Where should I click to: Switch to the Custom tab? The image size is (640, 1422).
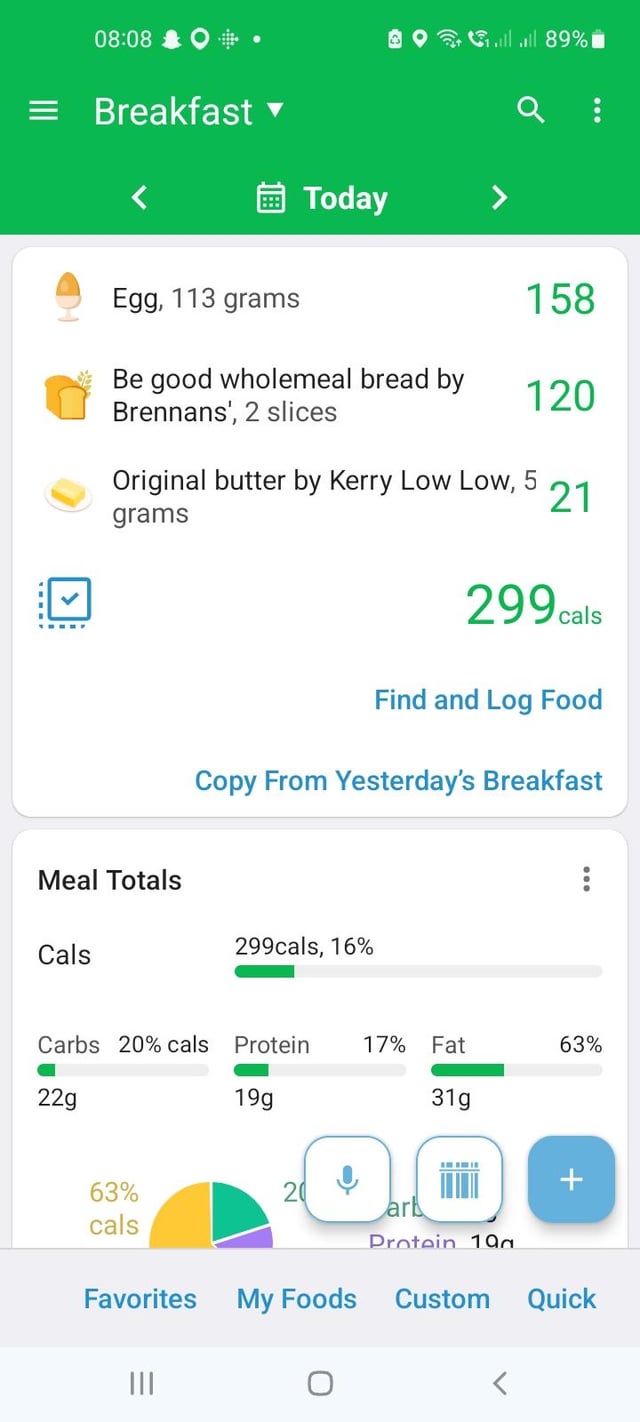[x=442, y=1298]
